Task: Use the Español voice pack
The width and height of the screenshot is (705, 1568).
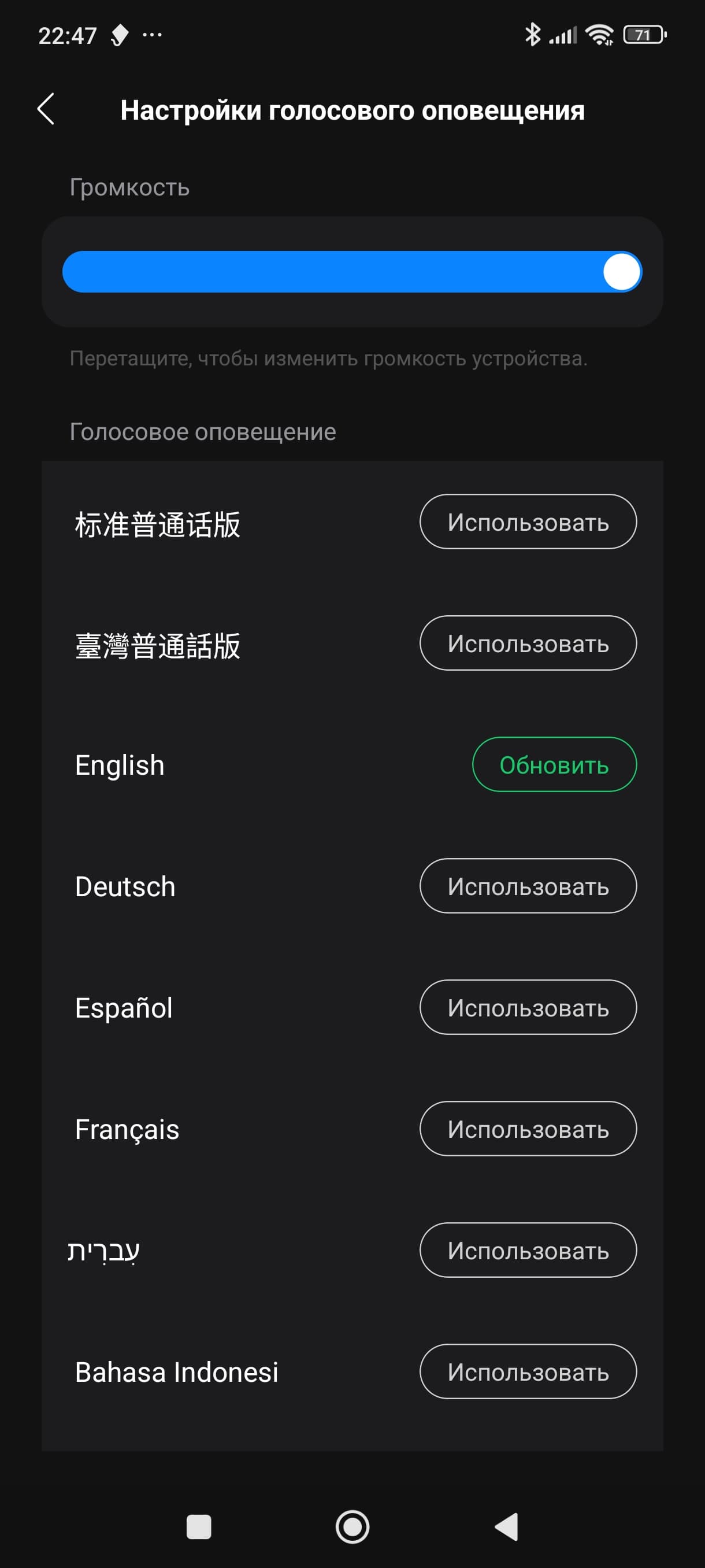Action: tap(528, 1007)
